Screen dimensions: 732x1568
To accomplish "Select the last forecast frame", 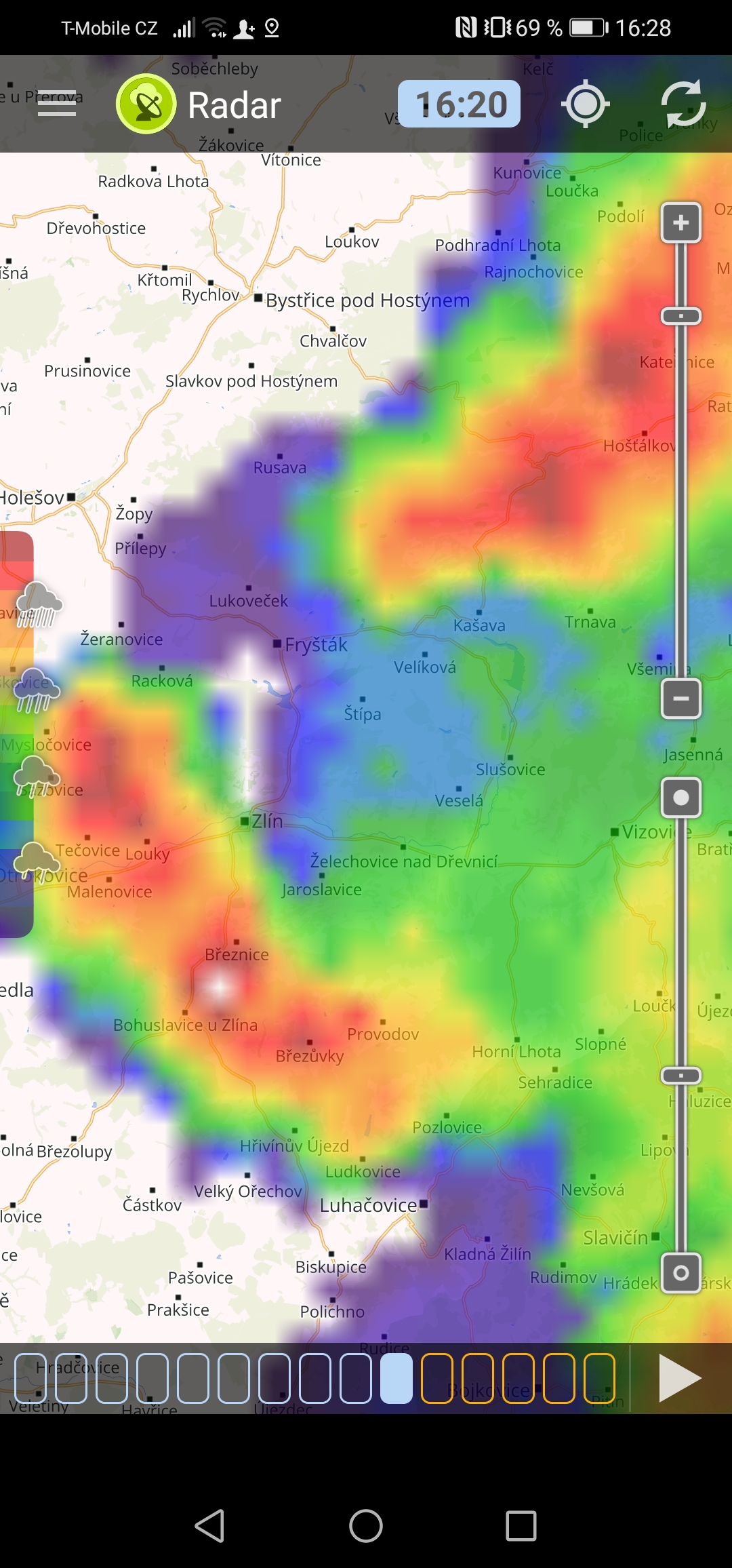I will point(599,1378).
